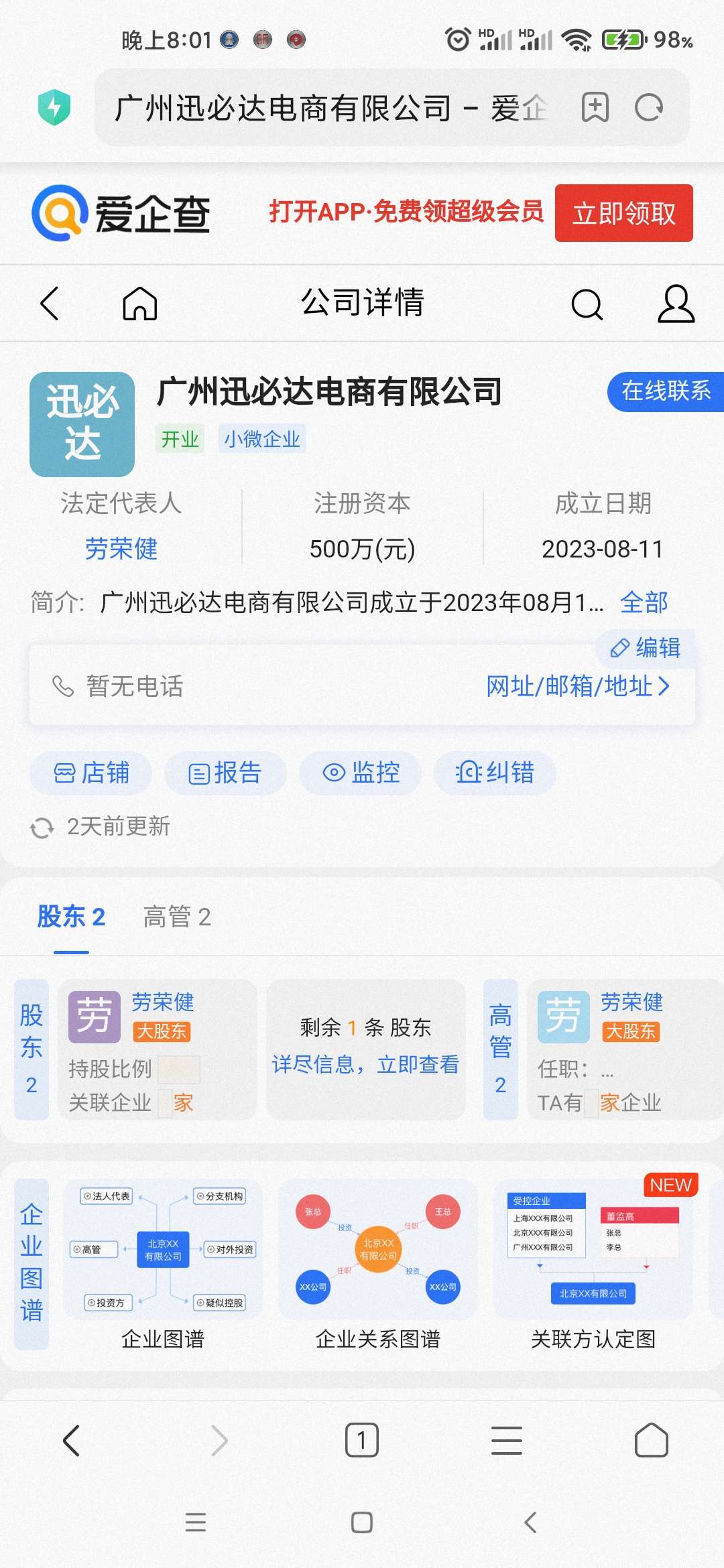Screen dimensions: 724x1568
Task: Open browser tabs switcher
Action: [361, 1440]
